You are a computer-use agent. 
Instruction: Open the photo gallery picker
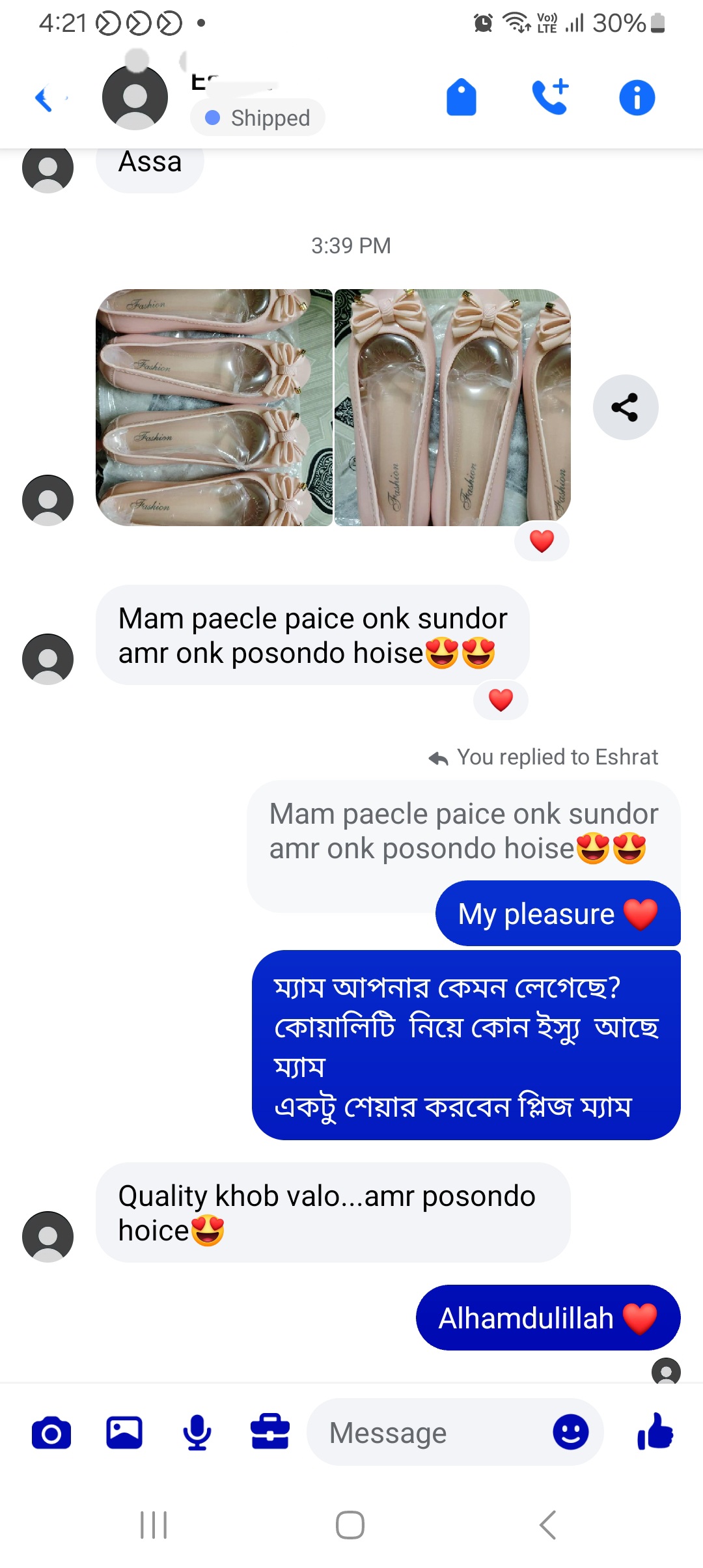125,1433
